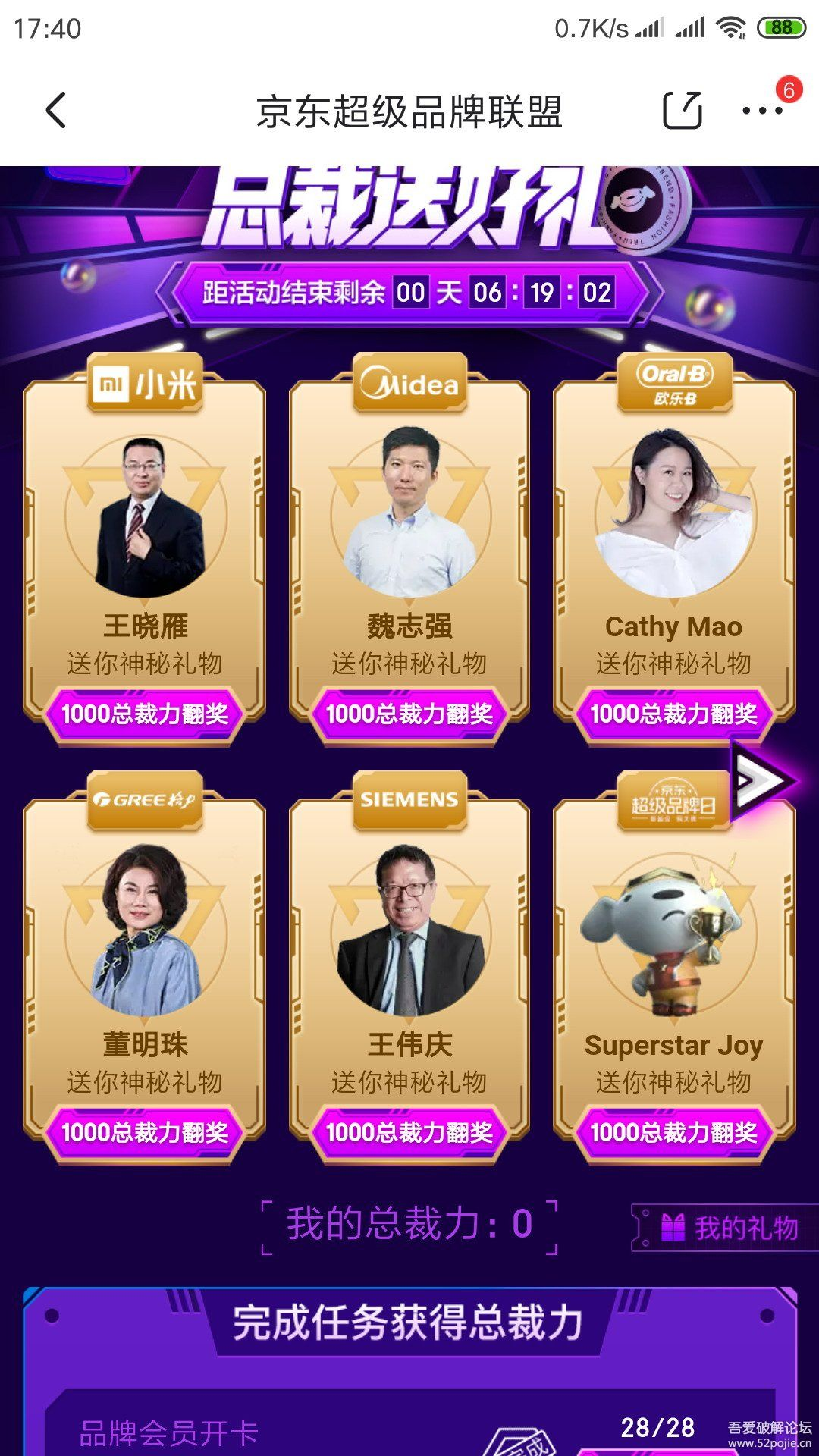Flip the prize under Cathy Mao's Oral-B card
The image size is (819, 1456).
pyautogui.click(x=673, y=714)
